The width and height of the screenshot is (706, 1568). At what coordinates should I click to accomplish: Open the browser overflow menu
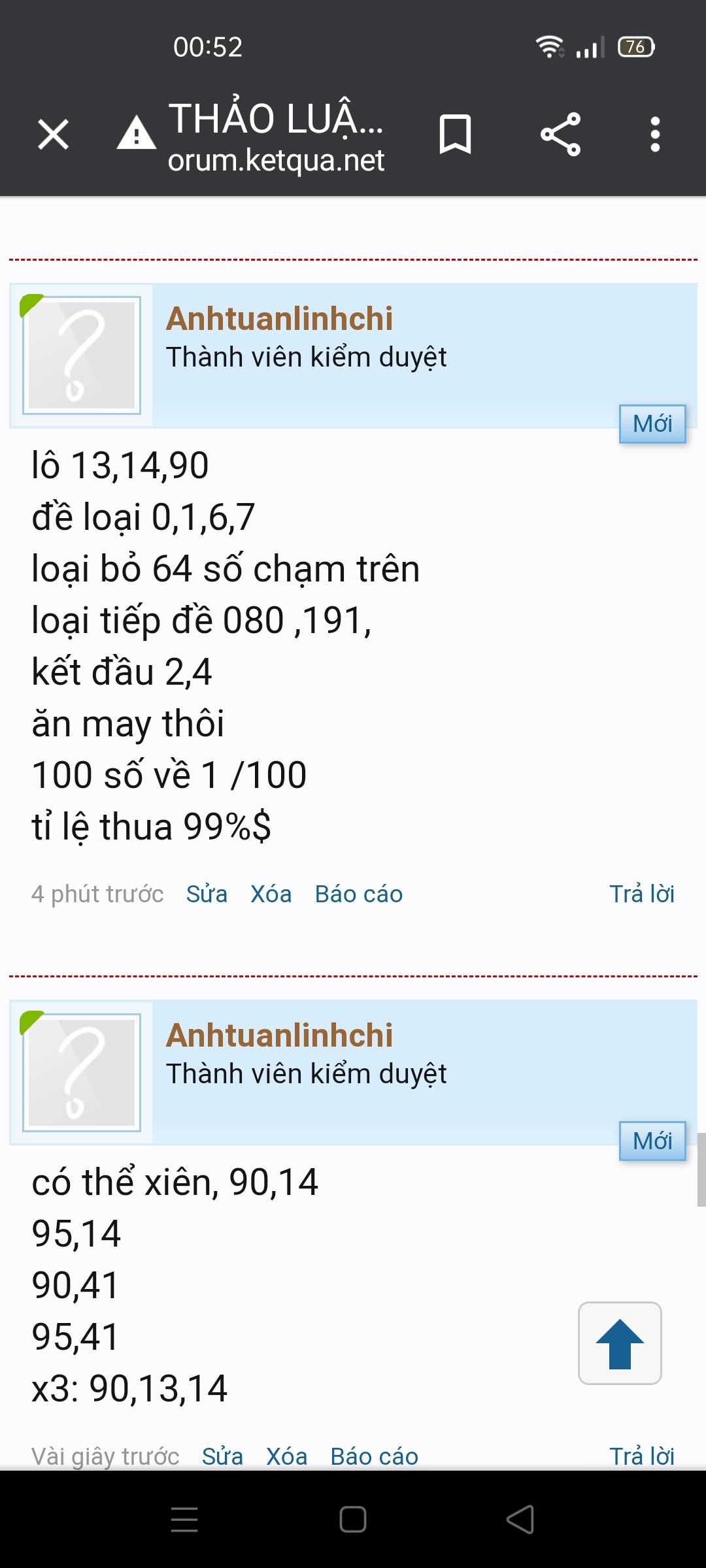(x=655, y=135)
